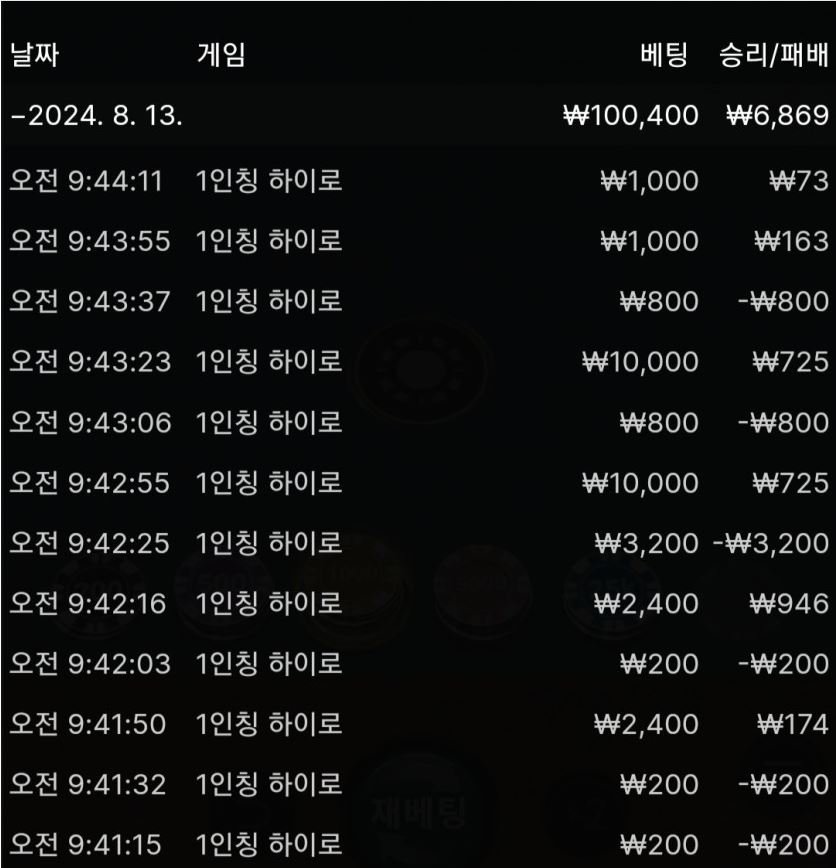The width and height of the screenshot is (836, 868).
Task: Select the 오전 9:41:32 bet row
Action: click(417, 785)
